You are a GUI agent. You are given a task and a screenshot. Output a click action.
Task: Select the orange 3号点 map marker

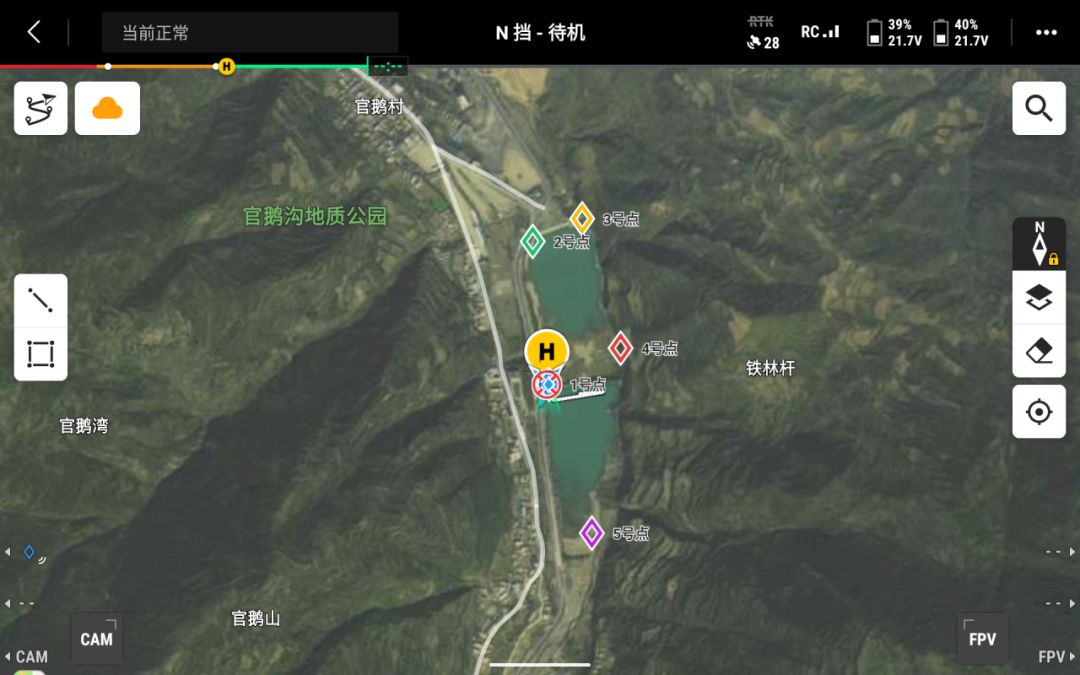coord(582,218)
